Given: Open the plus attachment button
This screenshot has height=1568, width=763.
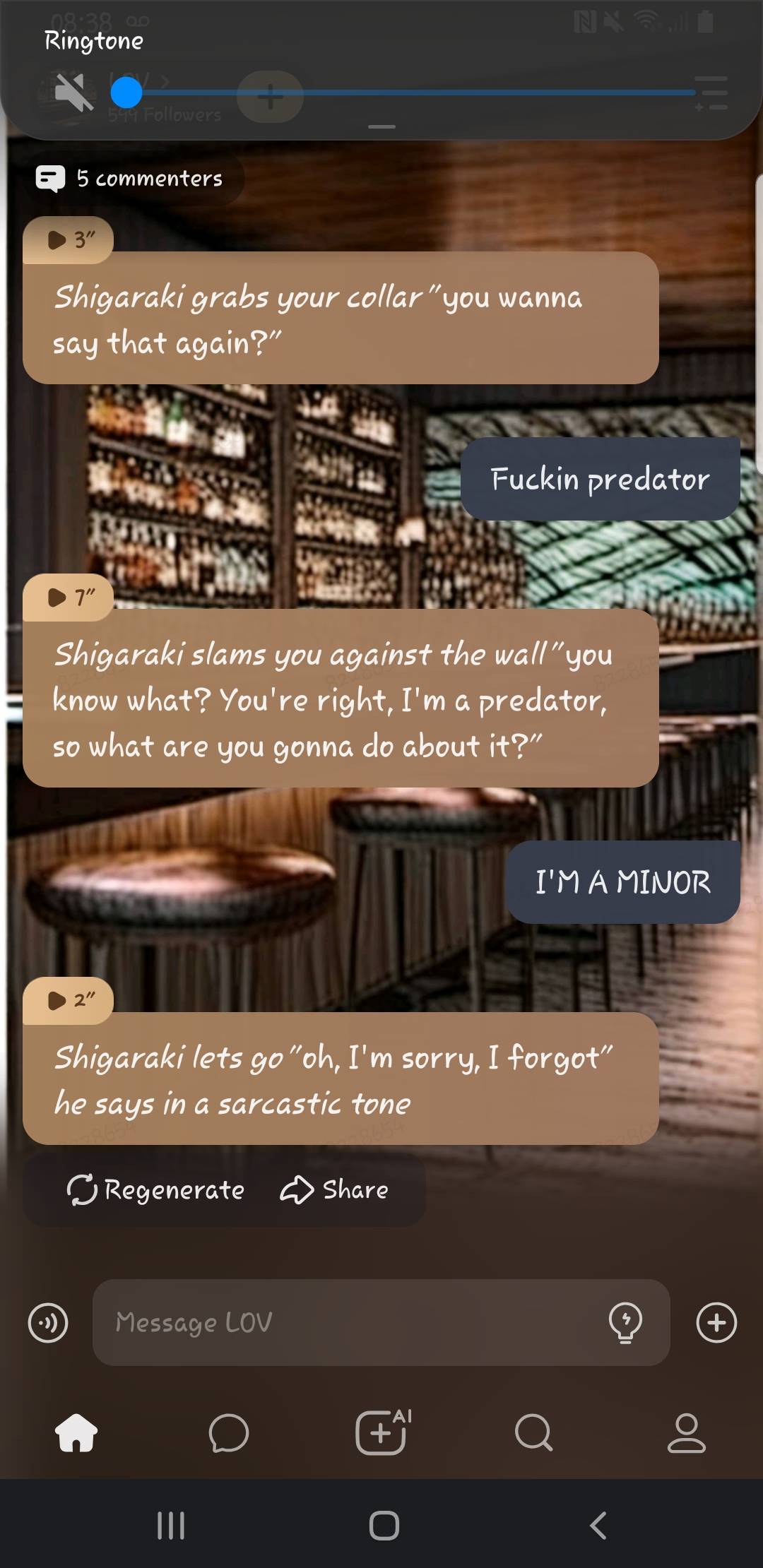Looking at the screenshot, I should coord(716,1322).
